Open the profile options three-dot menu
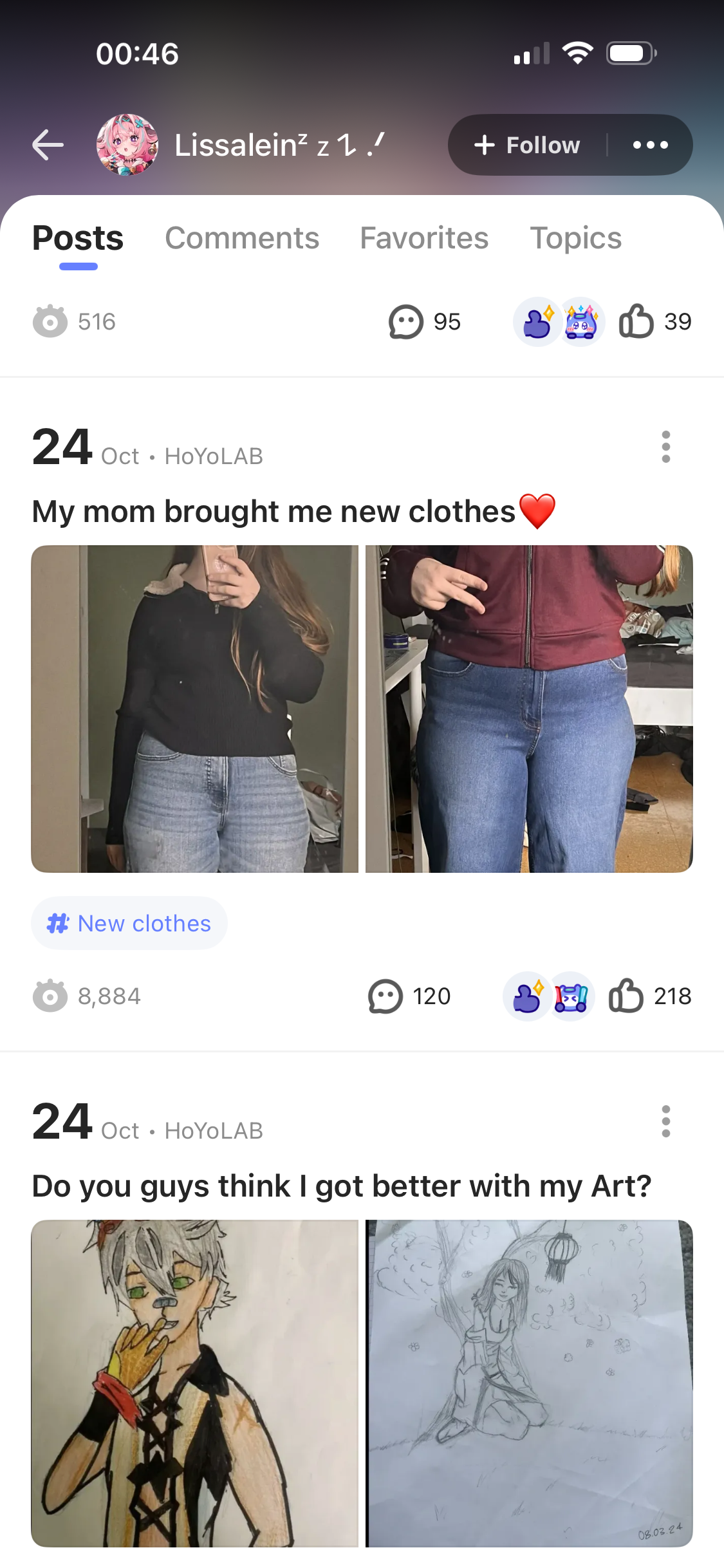The width and height of the screenshot is (724, 1568). click(650, 145)
